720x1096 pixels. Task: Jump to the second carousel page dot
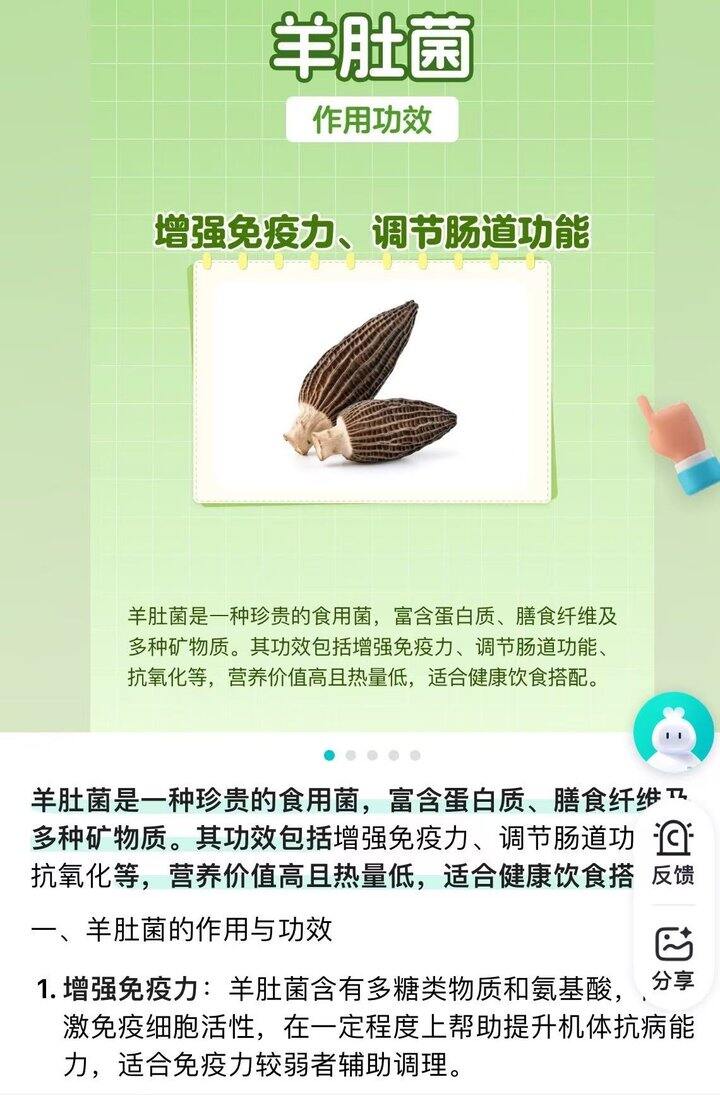tap(351, 755)
